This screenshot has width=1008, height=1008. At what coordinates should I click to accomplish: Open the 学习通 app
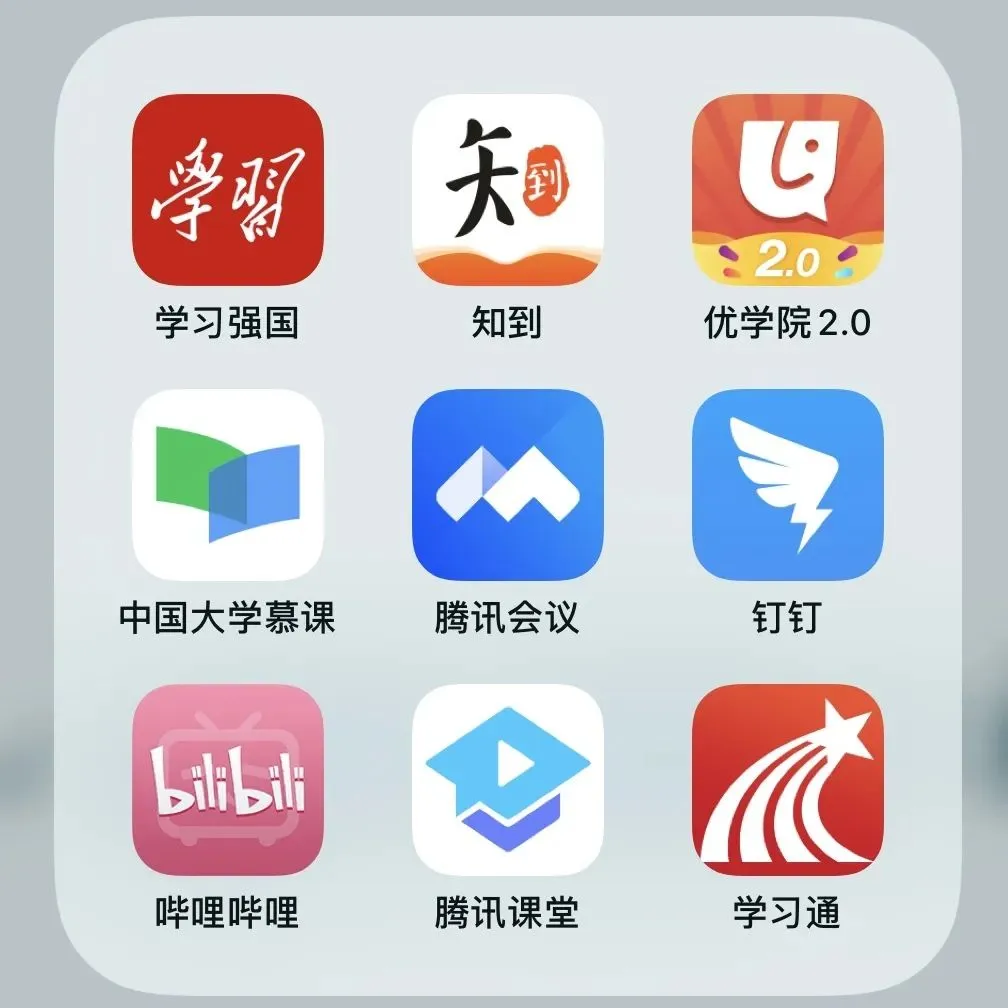pyautogui.click(x=787, y=780)
